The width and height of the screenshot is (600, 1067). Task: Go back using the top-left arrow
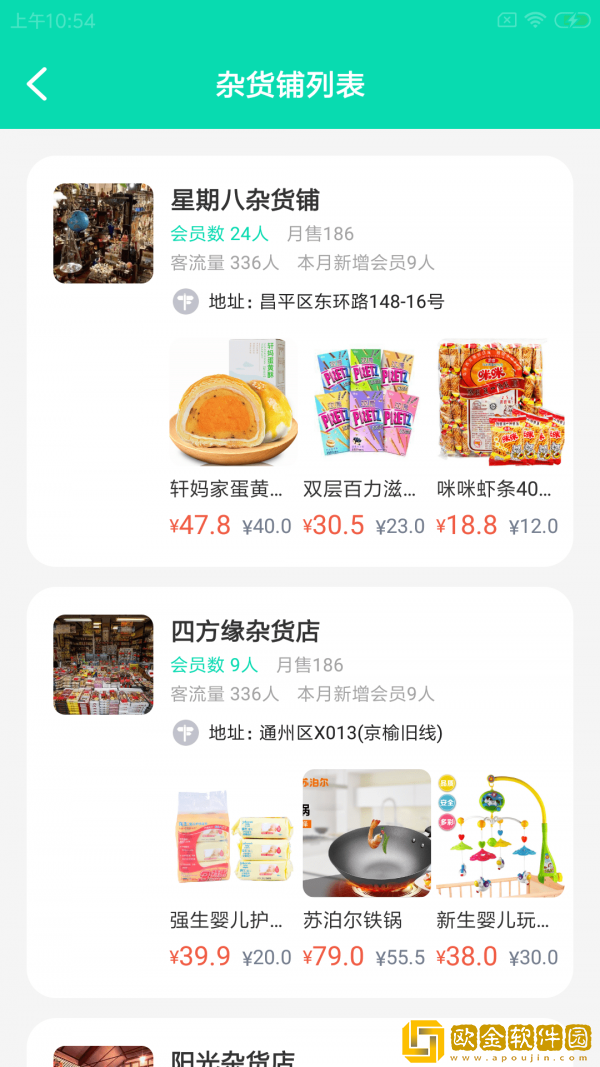[x=37, y=84]
